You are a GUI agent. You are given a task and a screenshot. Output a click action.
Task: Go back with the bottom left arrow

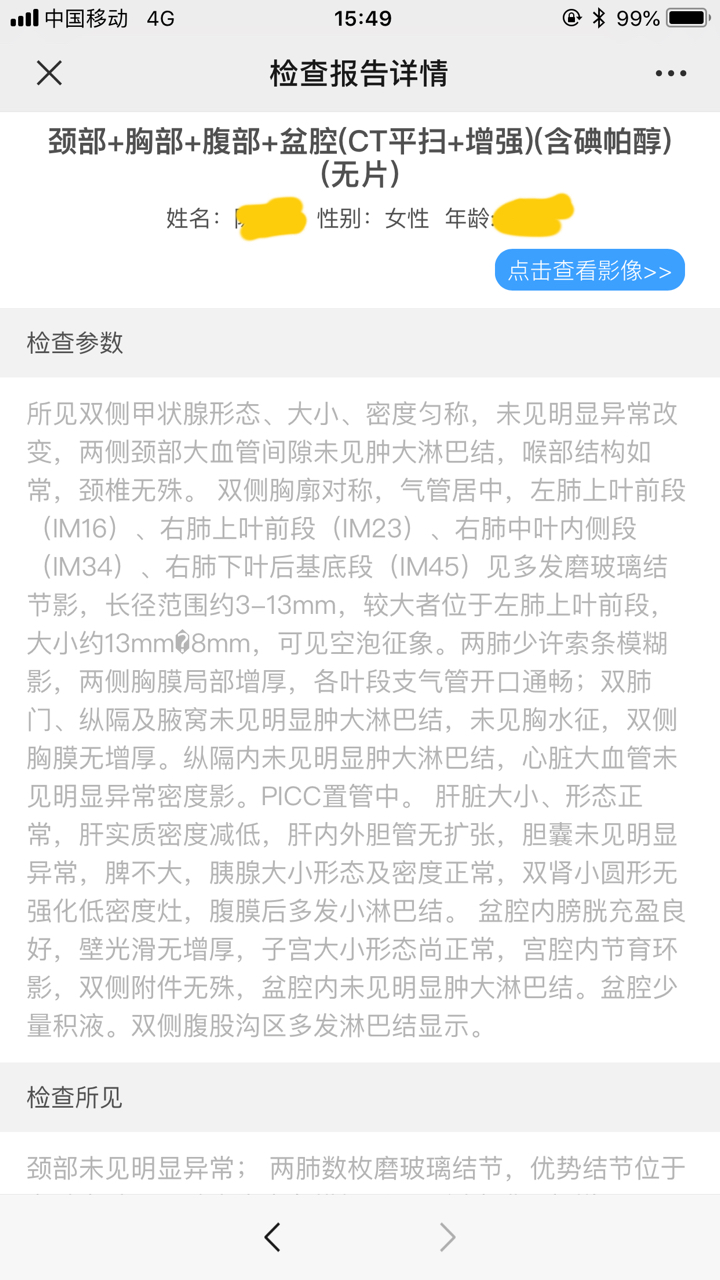[x=272, y=1237]
